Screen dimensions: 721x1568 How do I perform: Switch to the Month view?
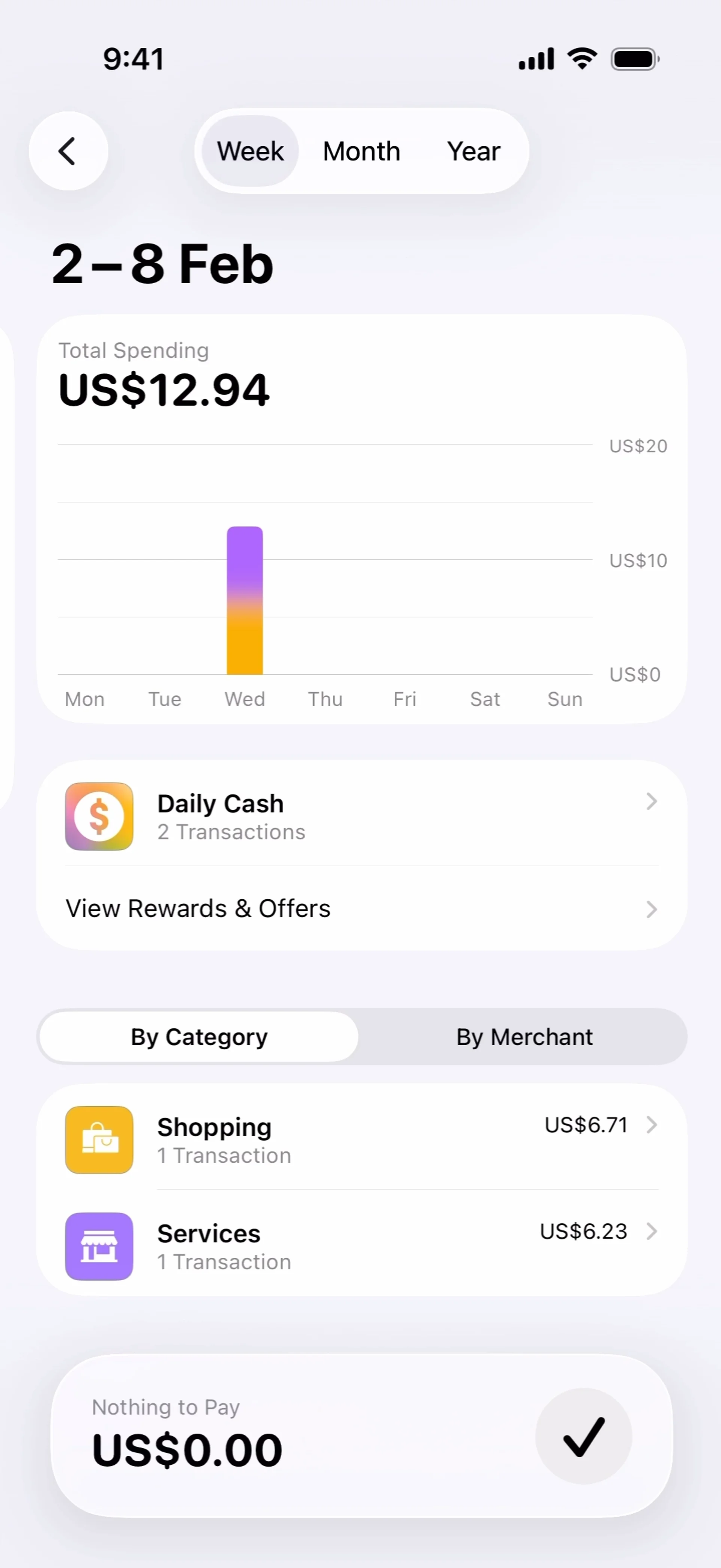pos(361,151)
